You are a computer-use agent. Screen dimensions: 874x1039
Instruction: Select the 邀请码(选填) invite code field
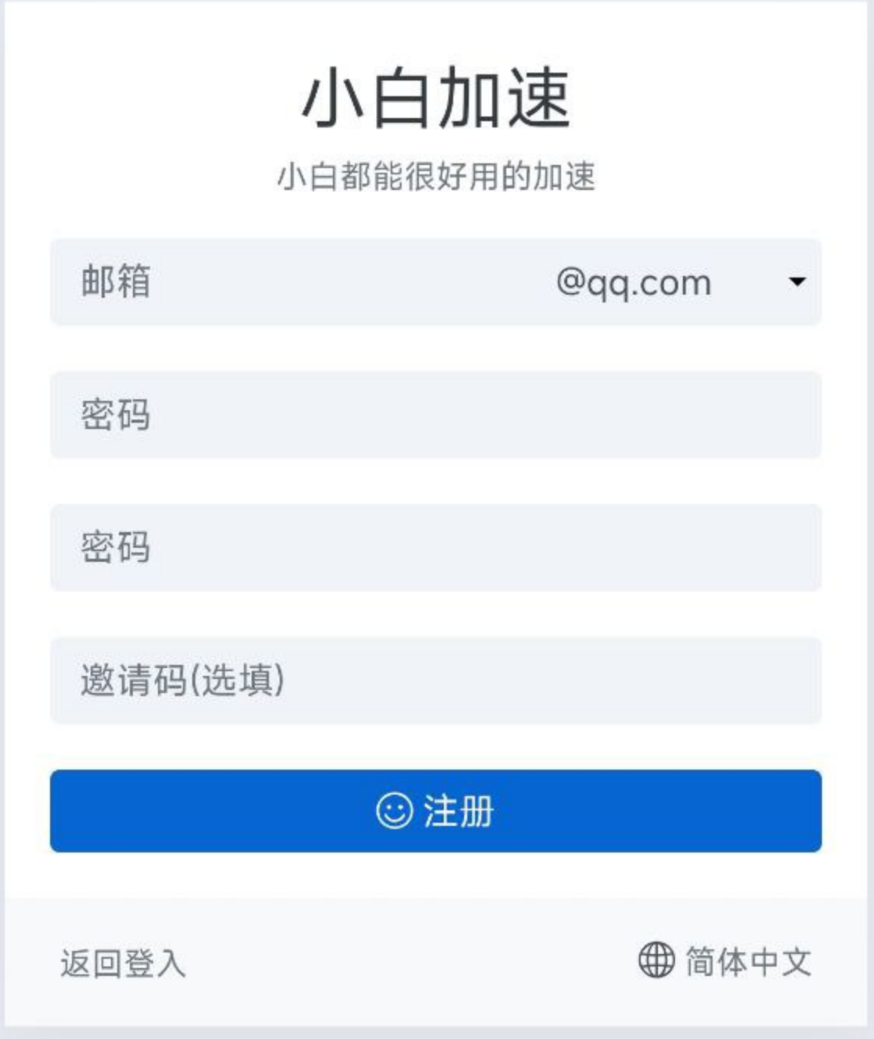(x=435, y=681)
